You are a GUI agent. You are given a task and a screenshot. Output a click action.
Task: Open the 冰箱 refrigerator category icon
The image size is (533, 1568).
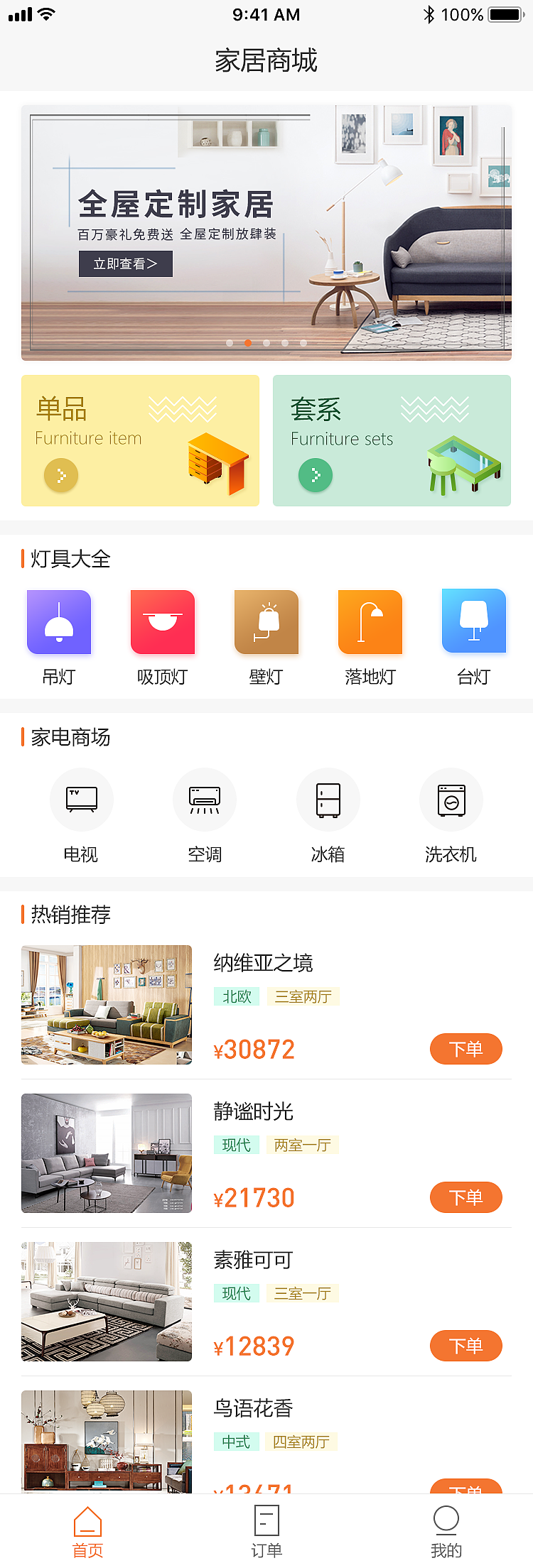(328, 800)
